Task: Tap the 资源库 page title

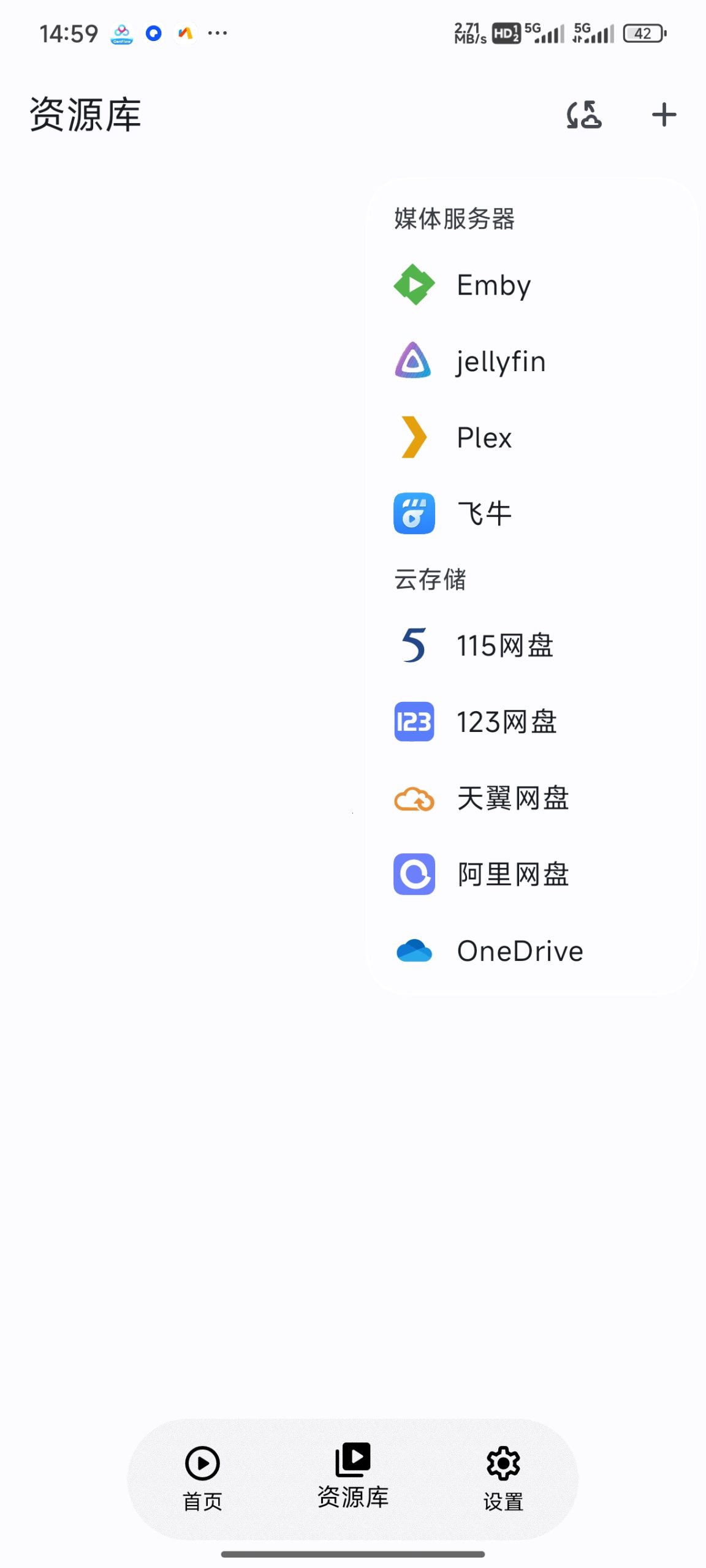Action: [84, 114]
